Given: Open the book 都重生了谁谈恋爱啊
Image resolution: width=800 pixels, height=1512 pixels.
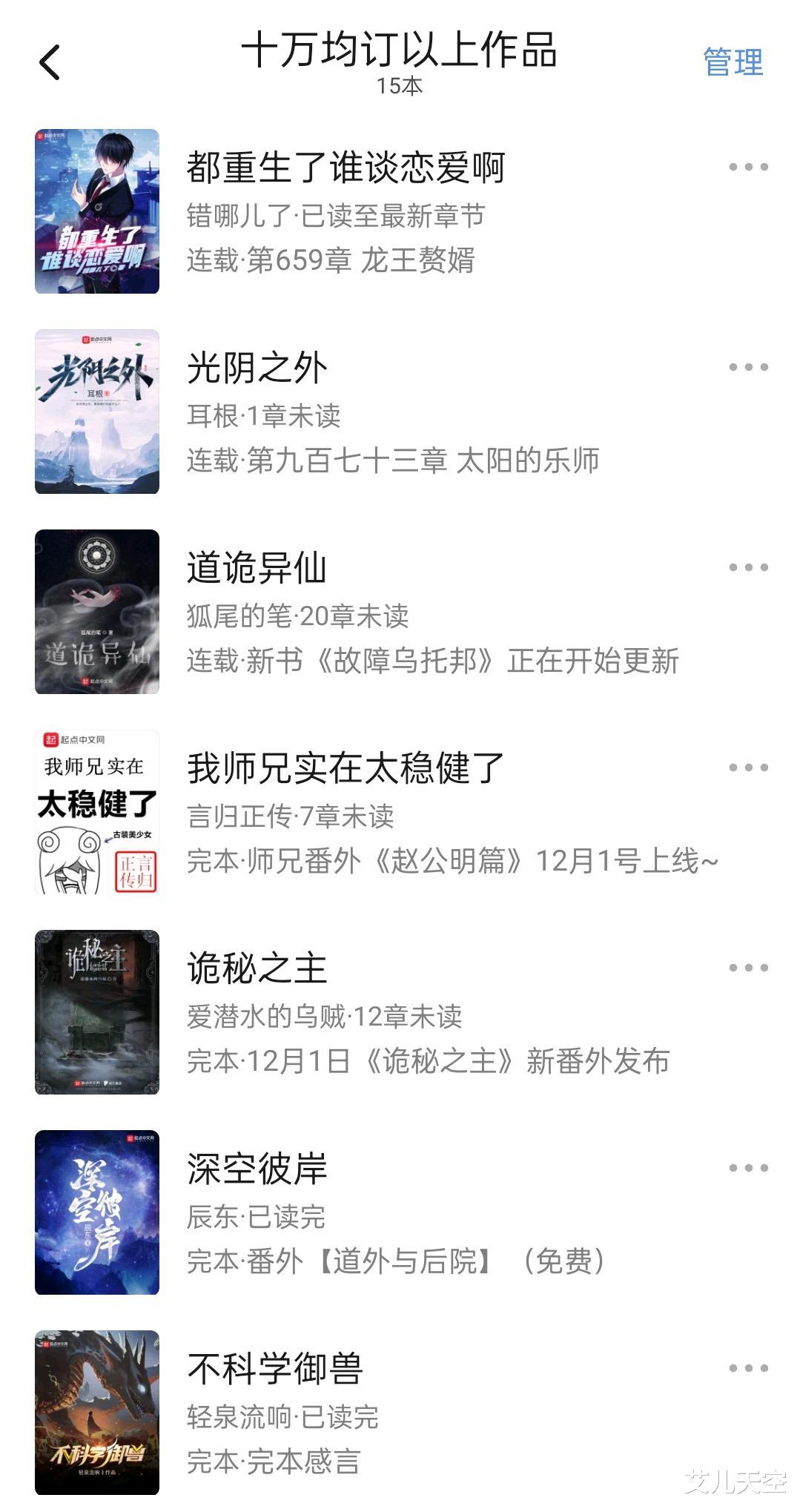Looking at the screenshot, I should click(346, 168).
